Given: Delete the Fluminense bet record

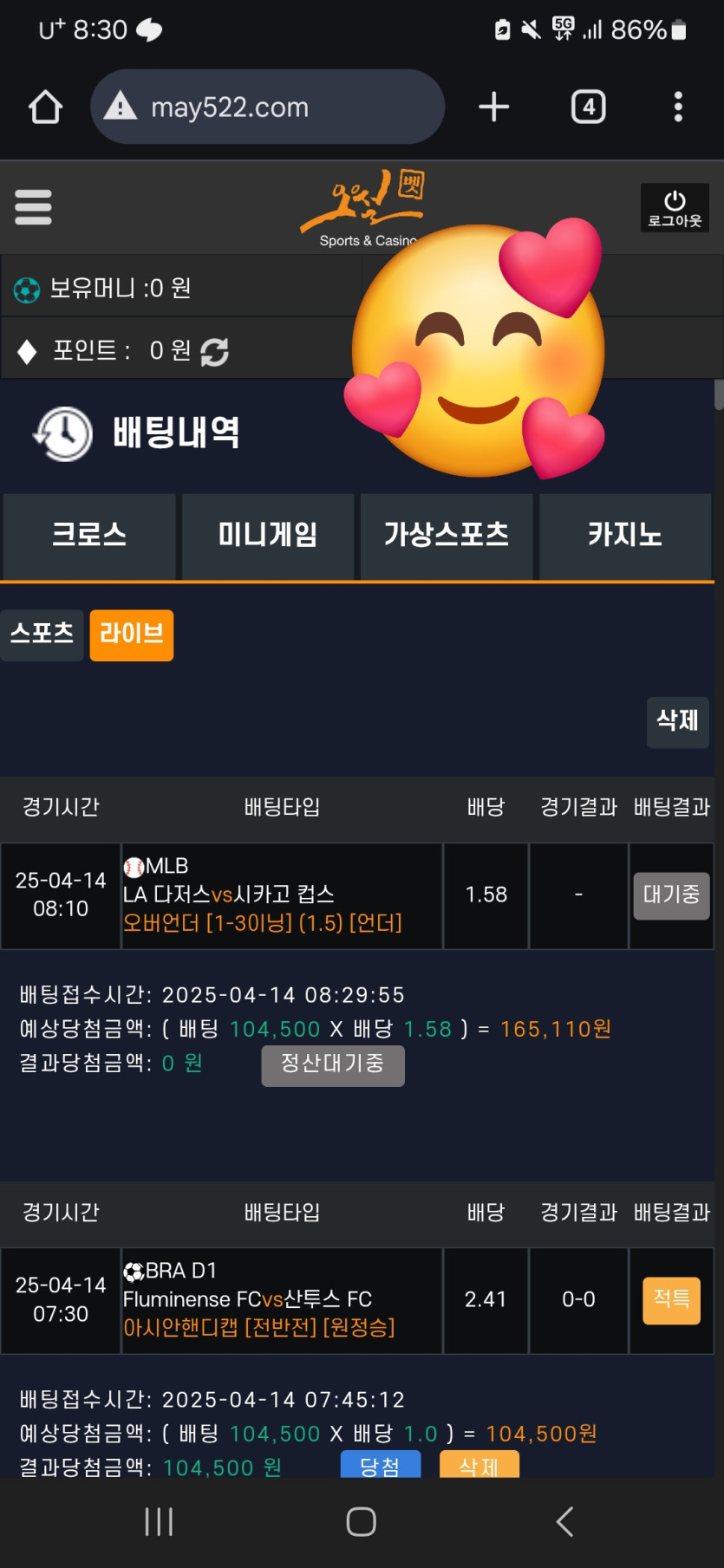Looking at the screenshot, I should click(479, 1465).
